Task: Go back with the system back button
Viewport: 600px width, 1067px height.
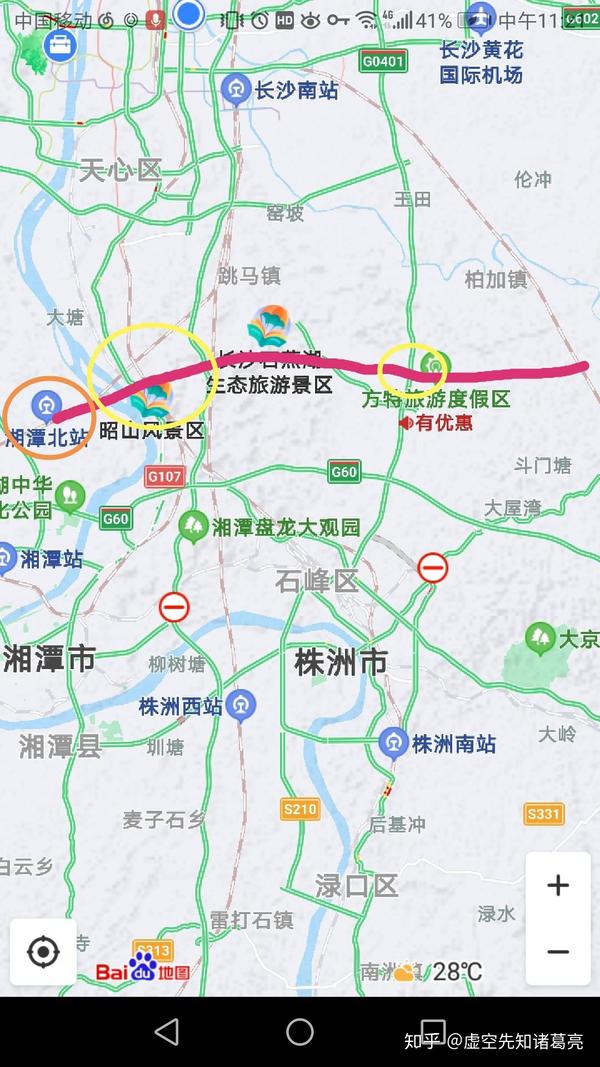Action: pyautogui.click(x=167, y=1031)
